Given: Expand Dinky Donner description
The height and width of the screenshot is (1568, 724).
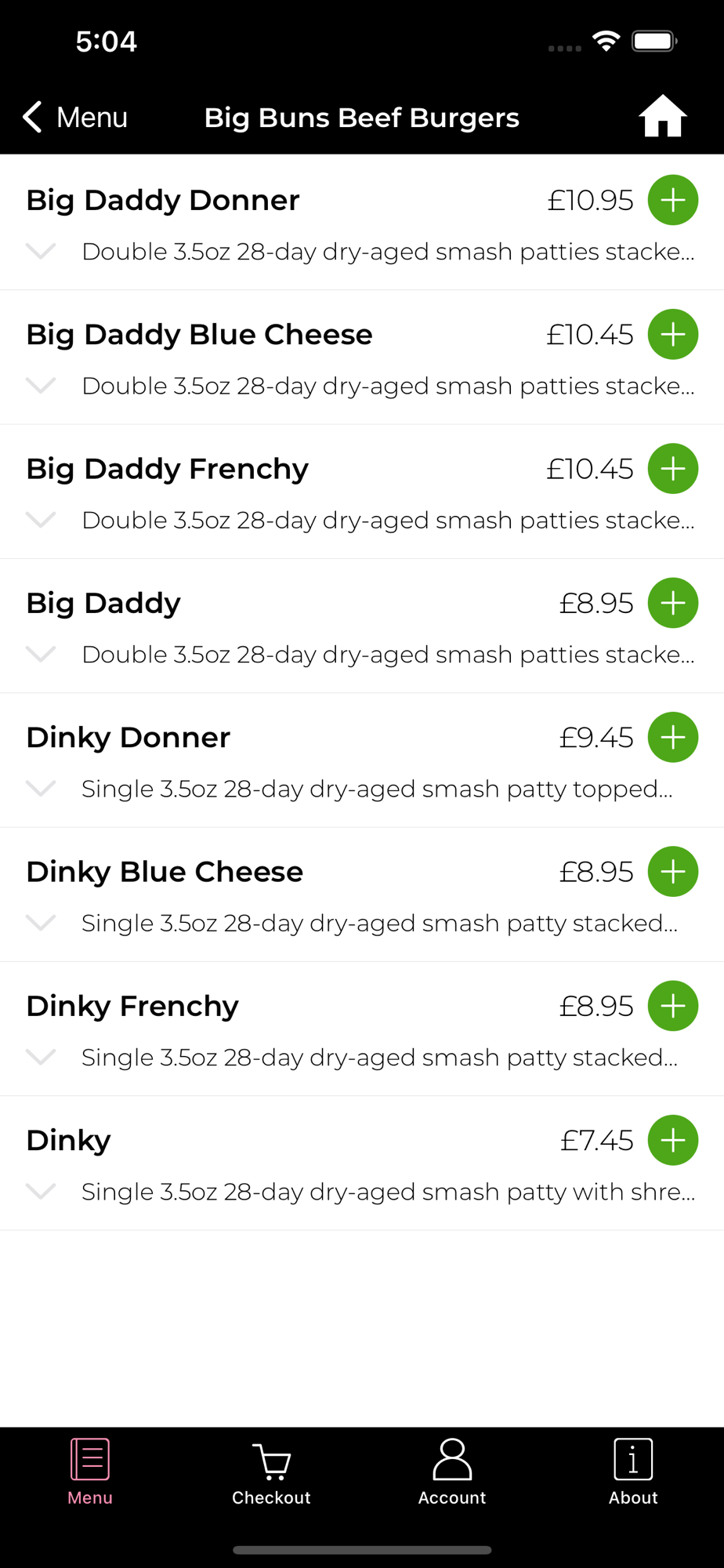Looking at the screenshot, I should pos(41,789).
